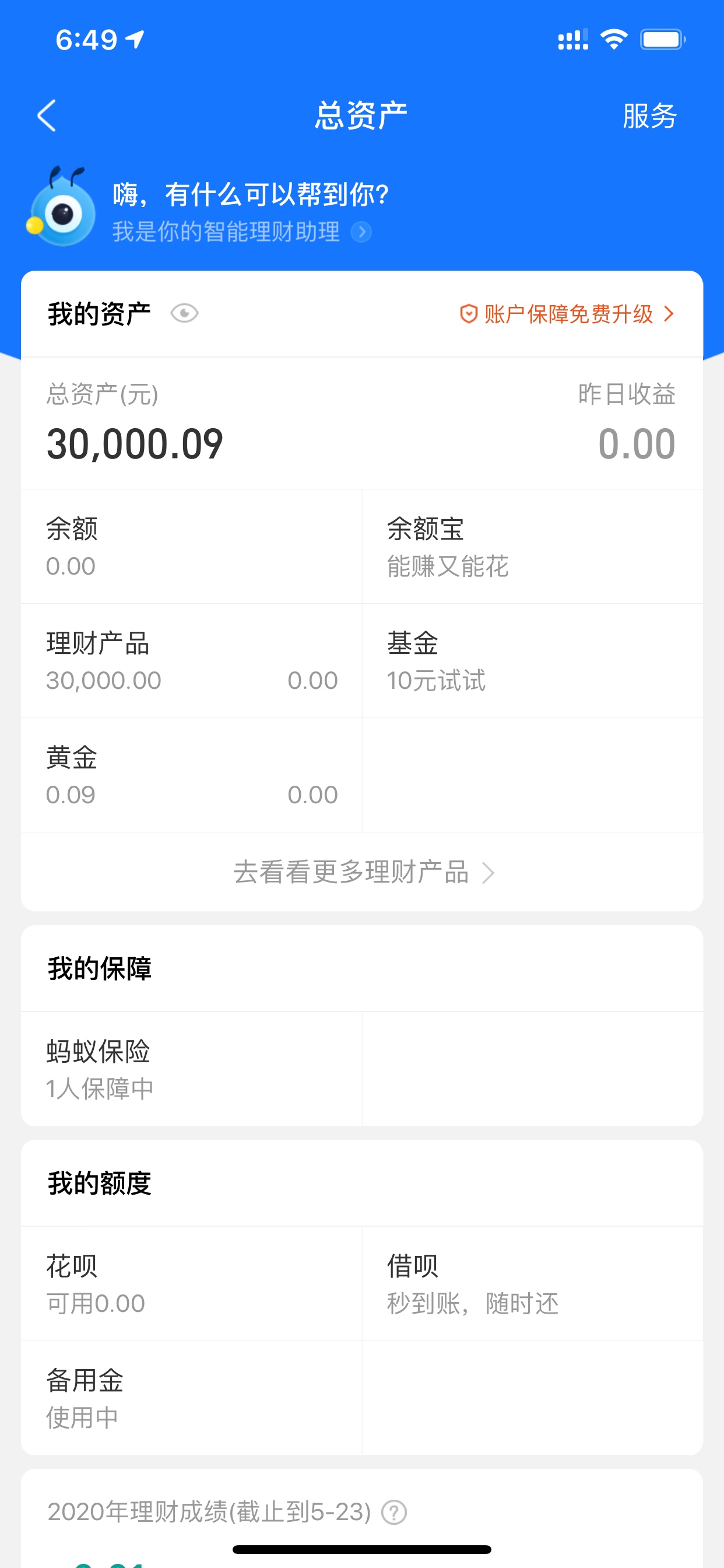The image size is (724, 1568).
Task: Open 余额宝
Action: coord(532,547)
